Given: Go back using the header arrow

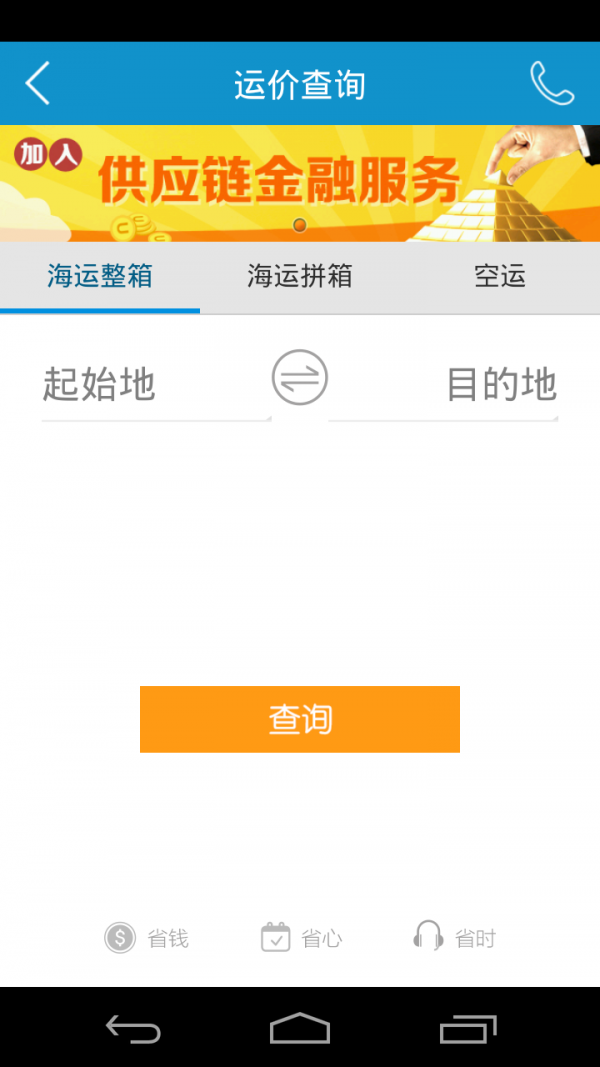Looking at the screenshot, I should [37, 83].
